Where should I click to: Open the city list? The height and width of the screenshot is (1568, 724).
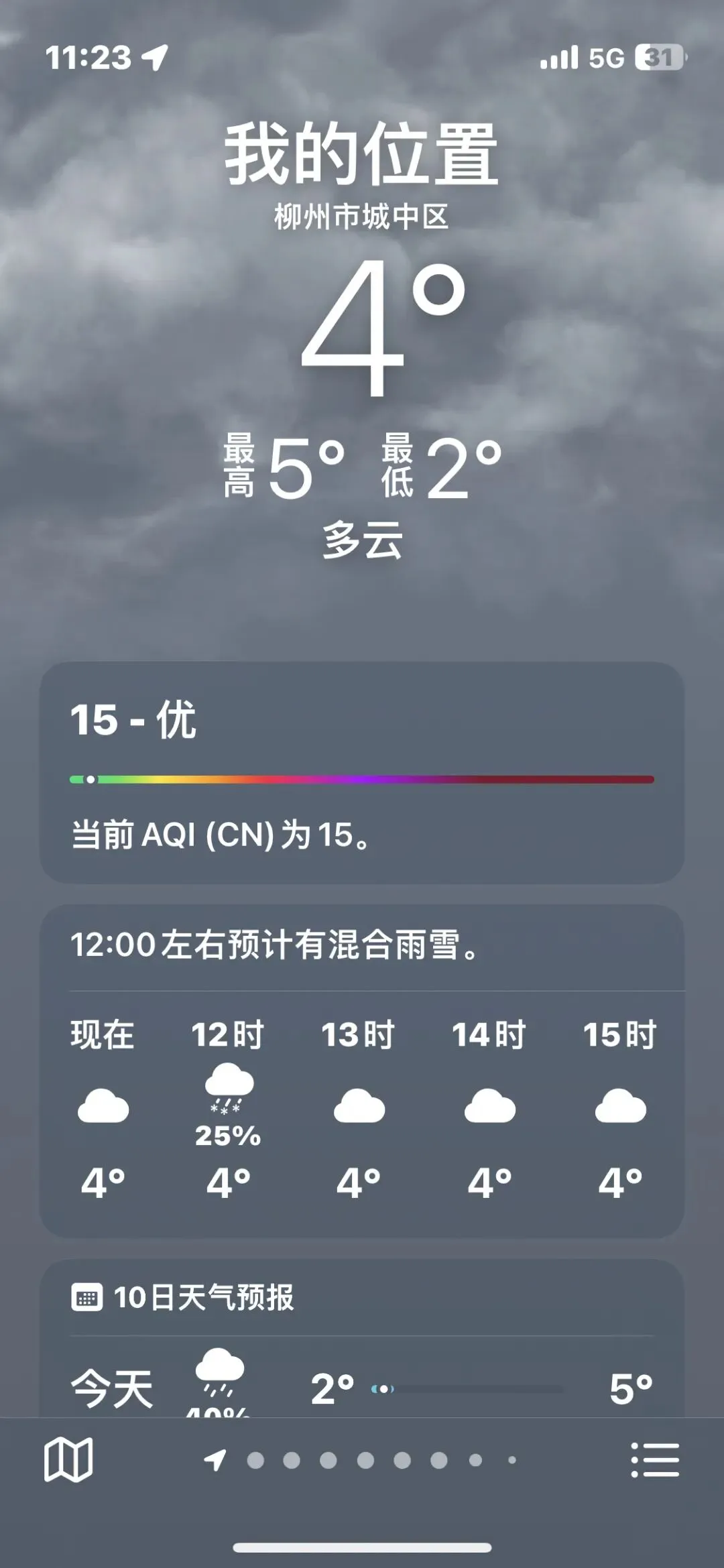pyautogui.click(x=654, y=1459)
